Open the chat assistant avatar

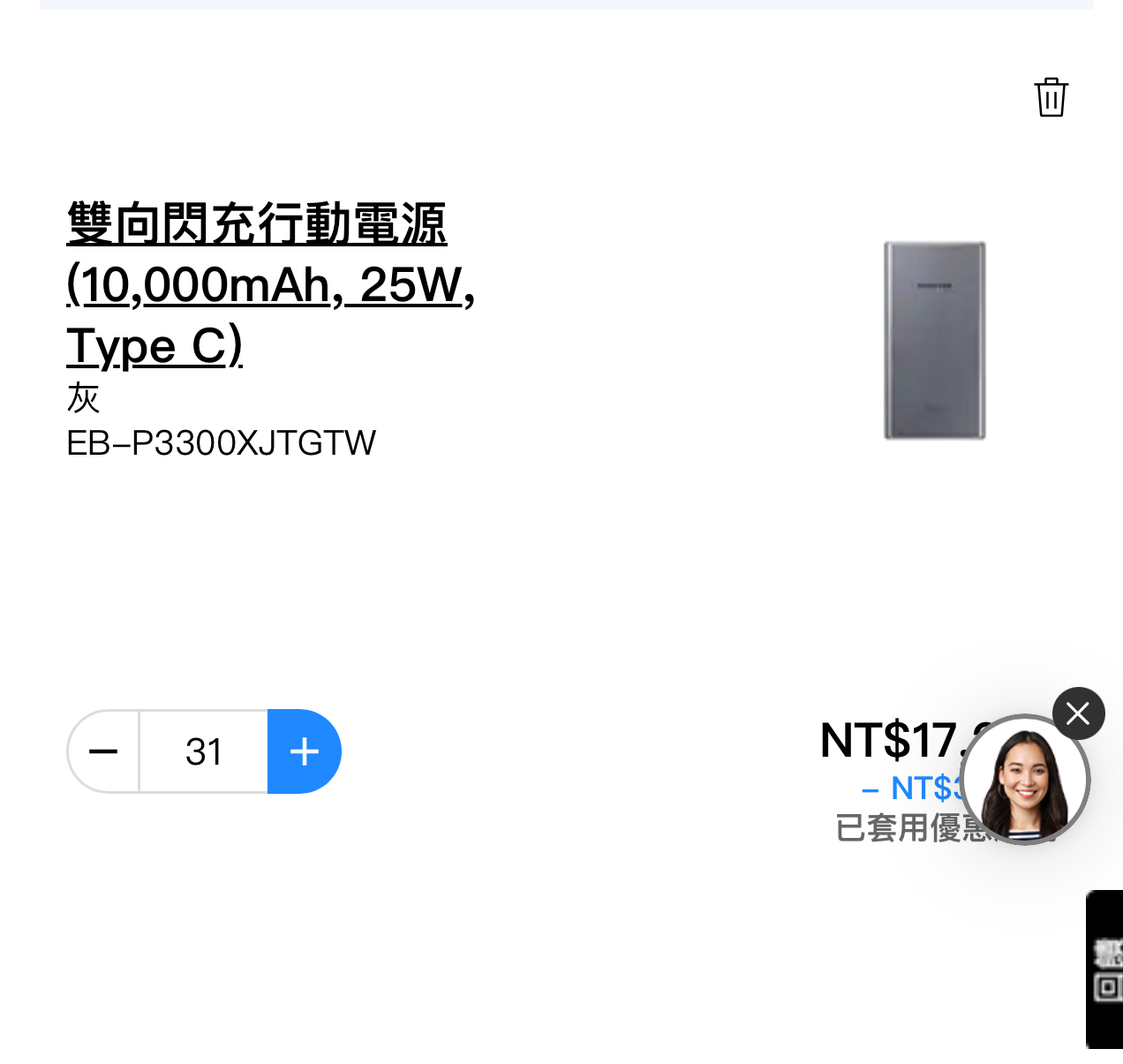point(1024,780)
